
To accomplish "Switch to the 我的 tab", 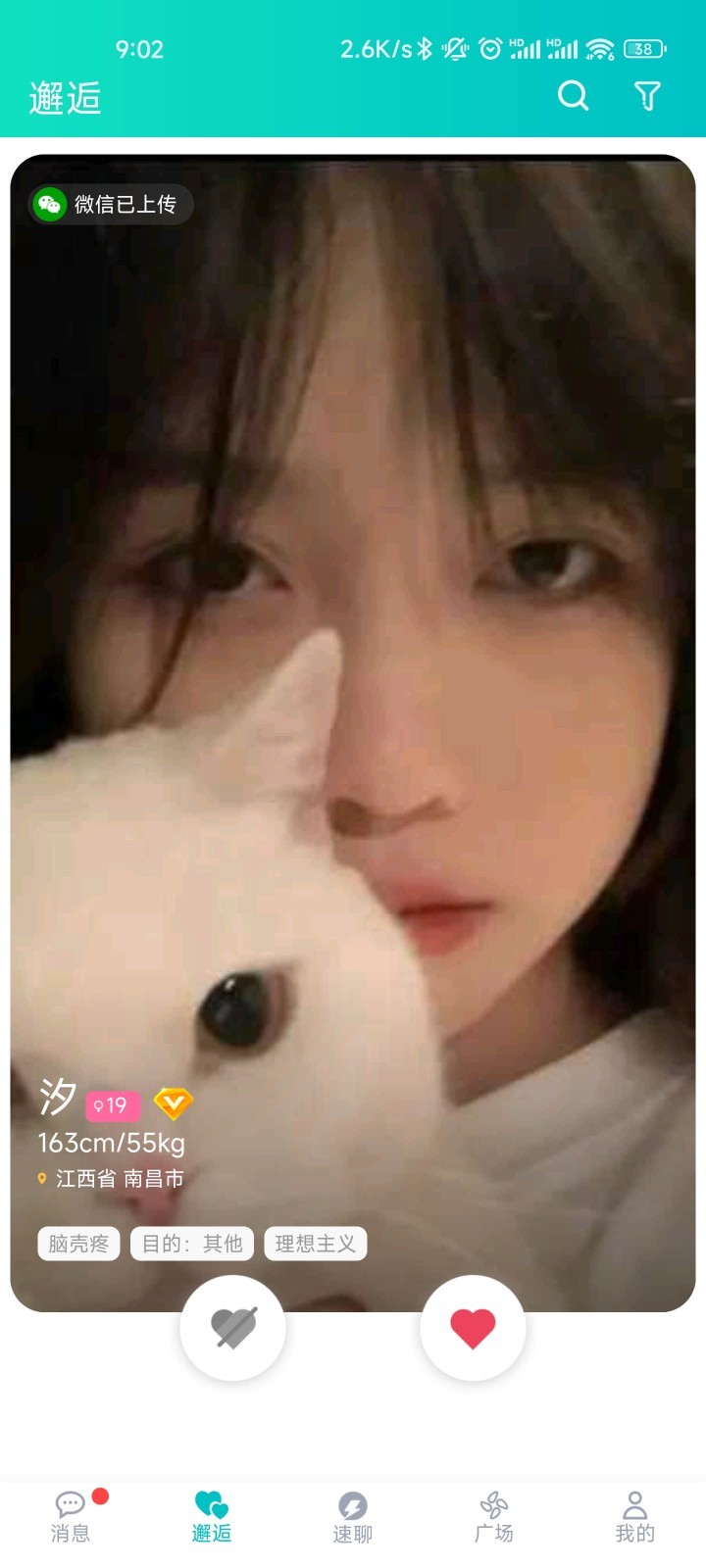I will coord(634,1515).
